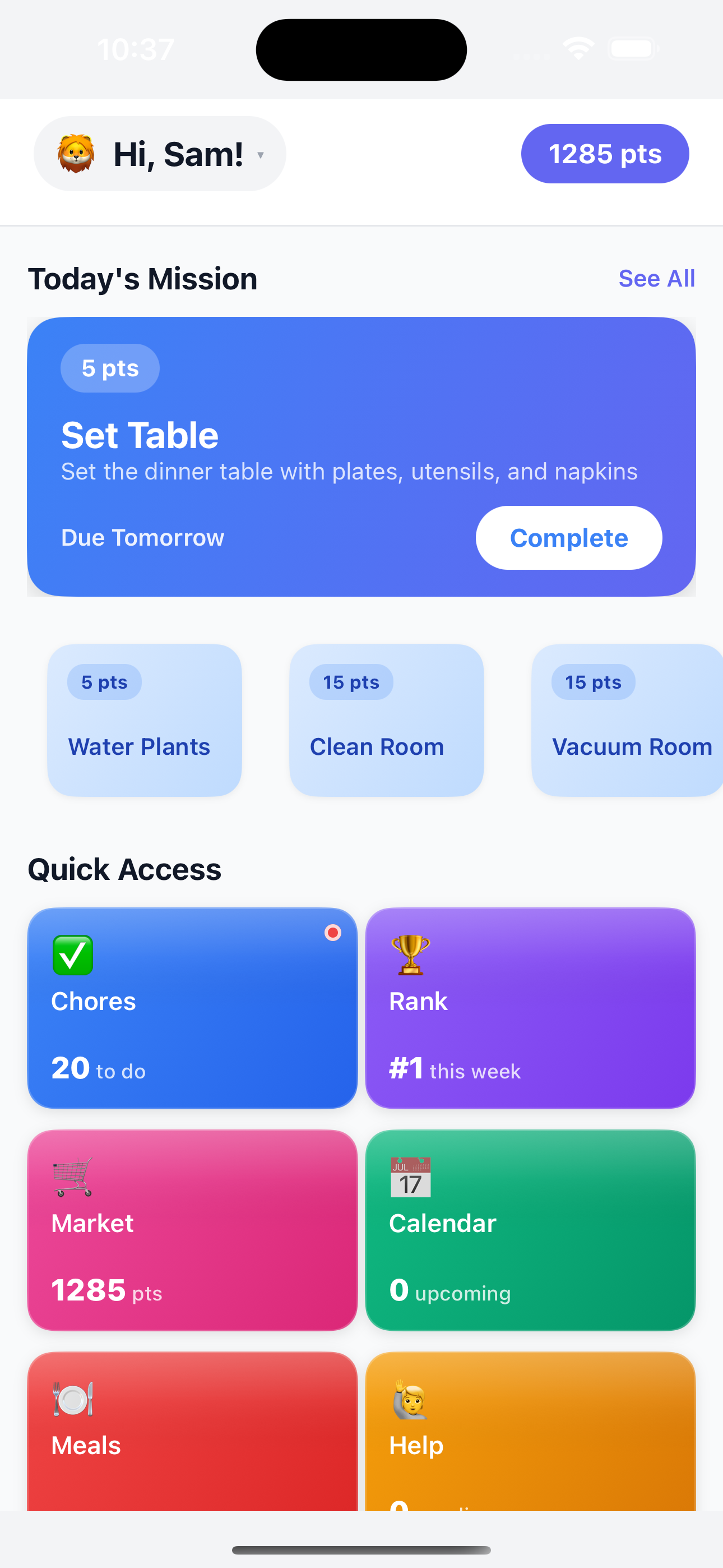Image resolution: width=723 pixels, height=1568 pixels.
Task: Switch to the Calendar section
Action: tap(530, 1231)
